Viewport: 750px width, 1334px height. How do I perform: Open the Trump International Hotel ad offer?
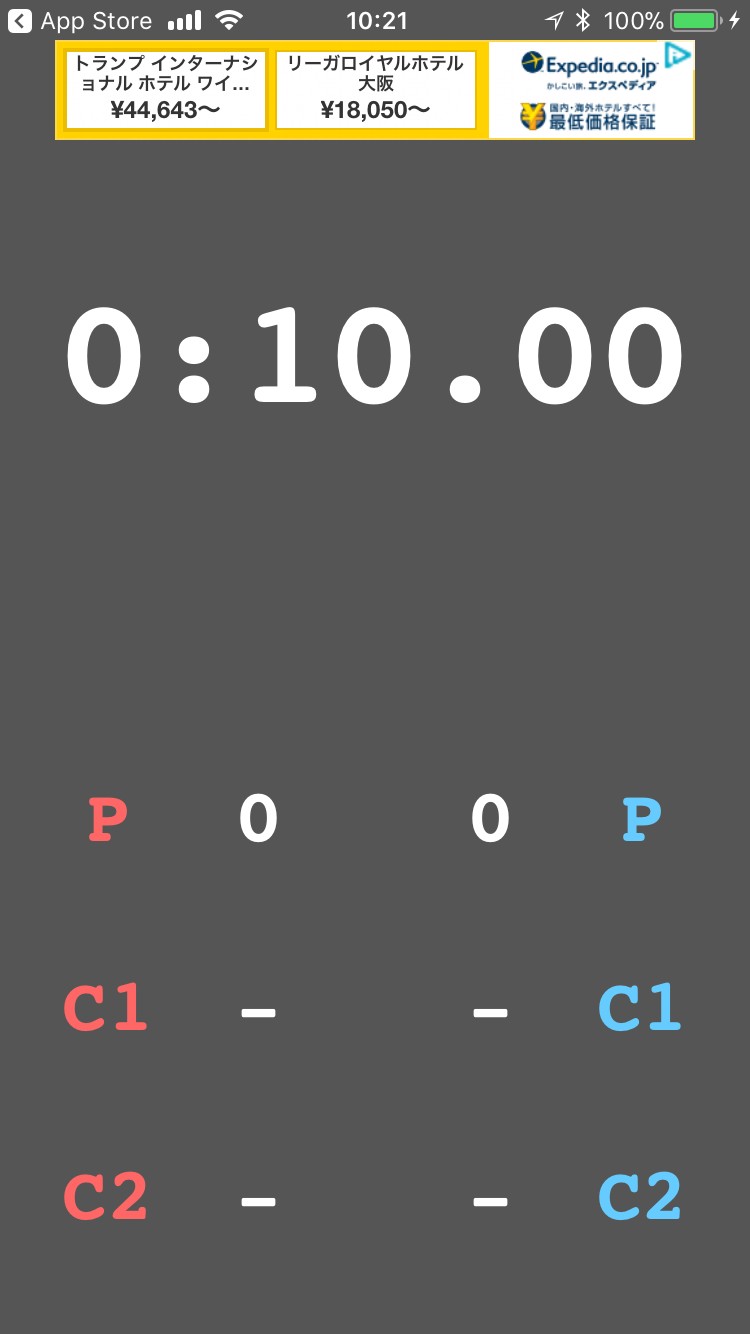pos(166,90)
